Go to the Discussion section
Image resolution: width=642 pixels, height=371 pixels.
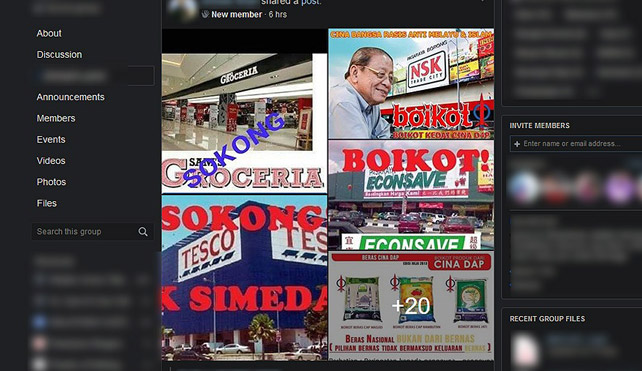59,54
